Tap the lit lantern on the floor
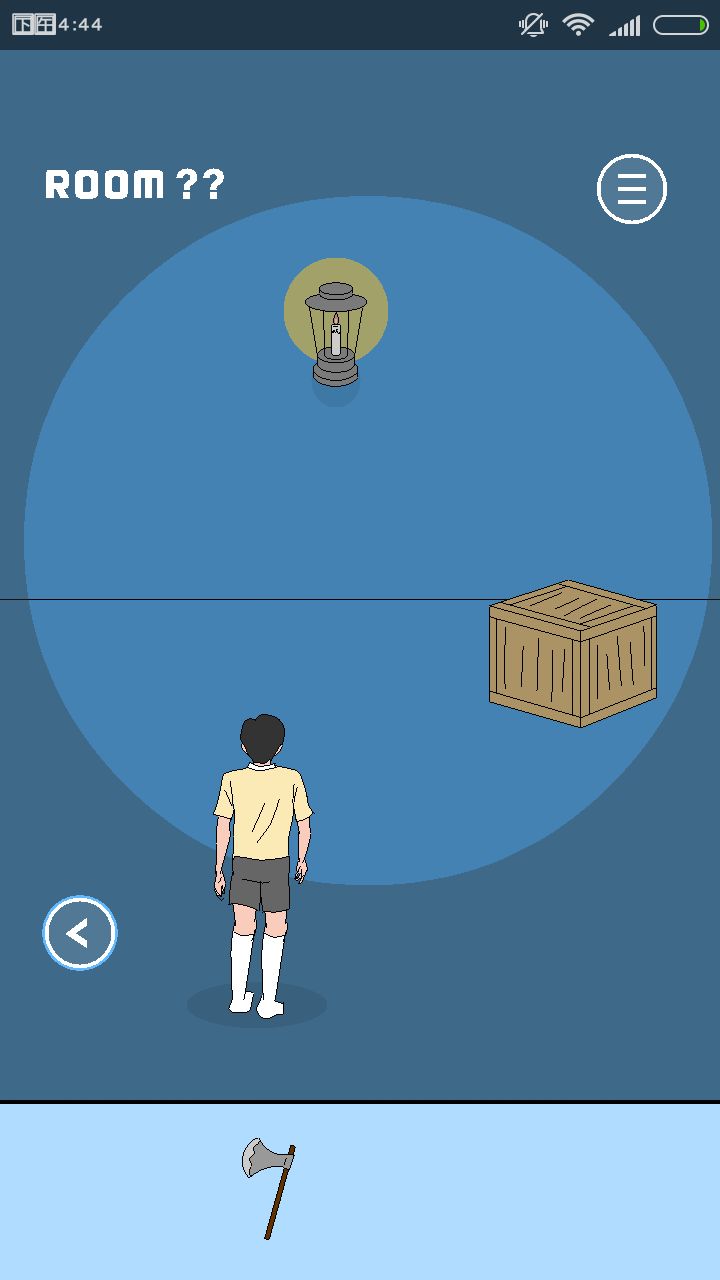Image resolution: width=720 pixels, height=1280 pixels. click(337, 330)
